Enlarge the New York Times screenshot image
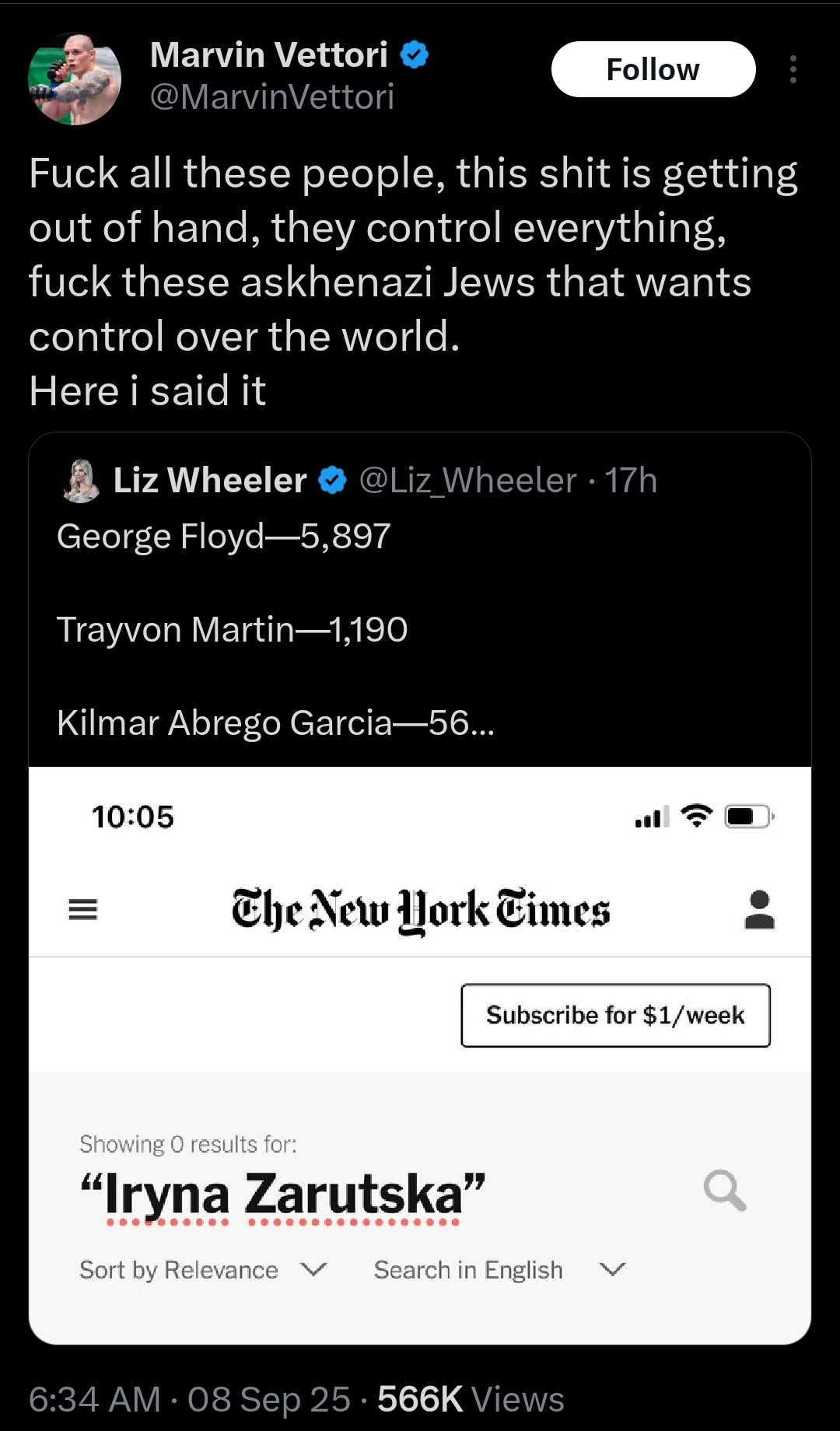The image size is (840, 1431). tap(420, 1054)
